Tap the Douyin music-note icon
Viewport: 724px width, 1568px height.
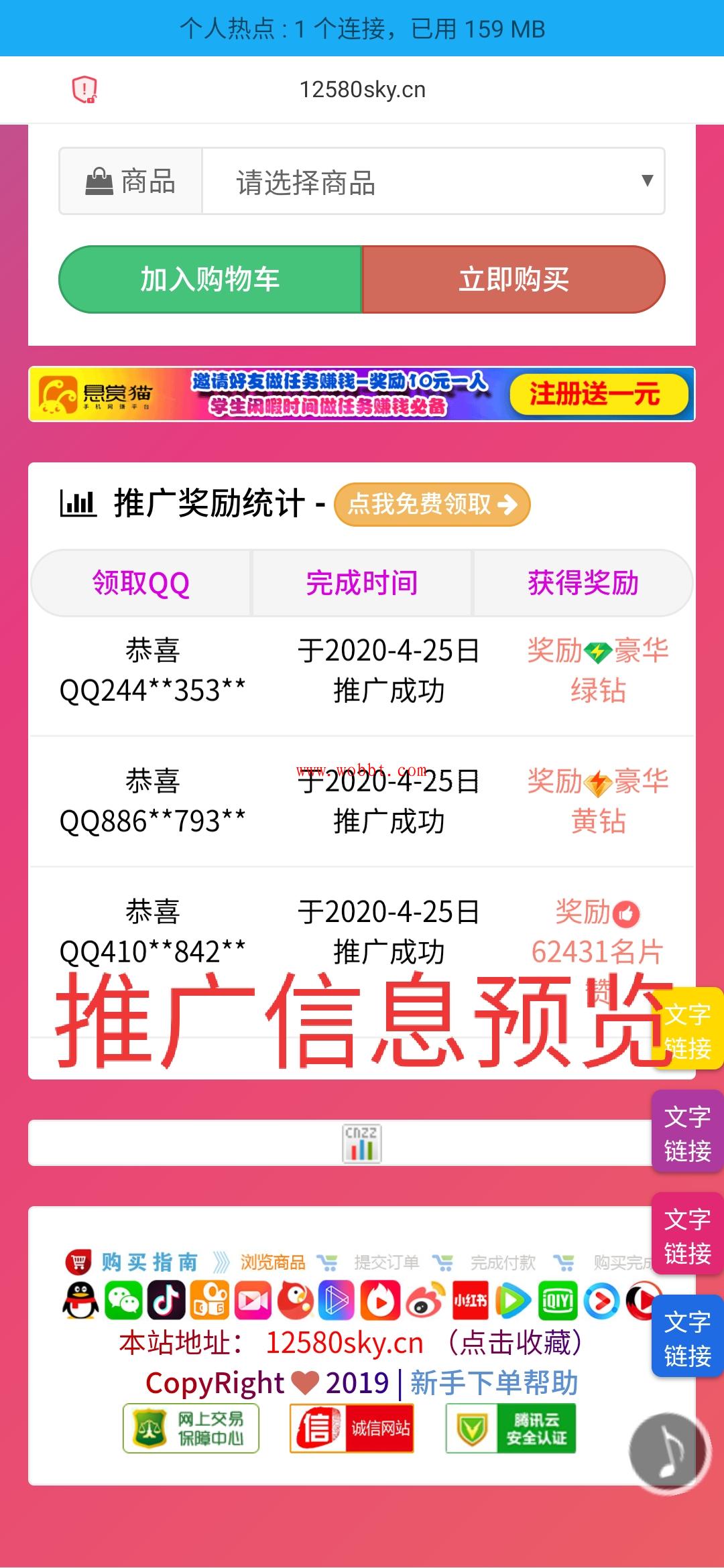coord(166,1299)
